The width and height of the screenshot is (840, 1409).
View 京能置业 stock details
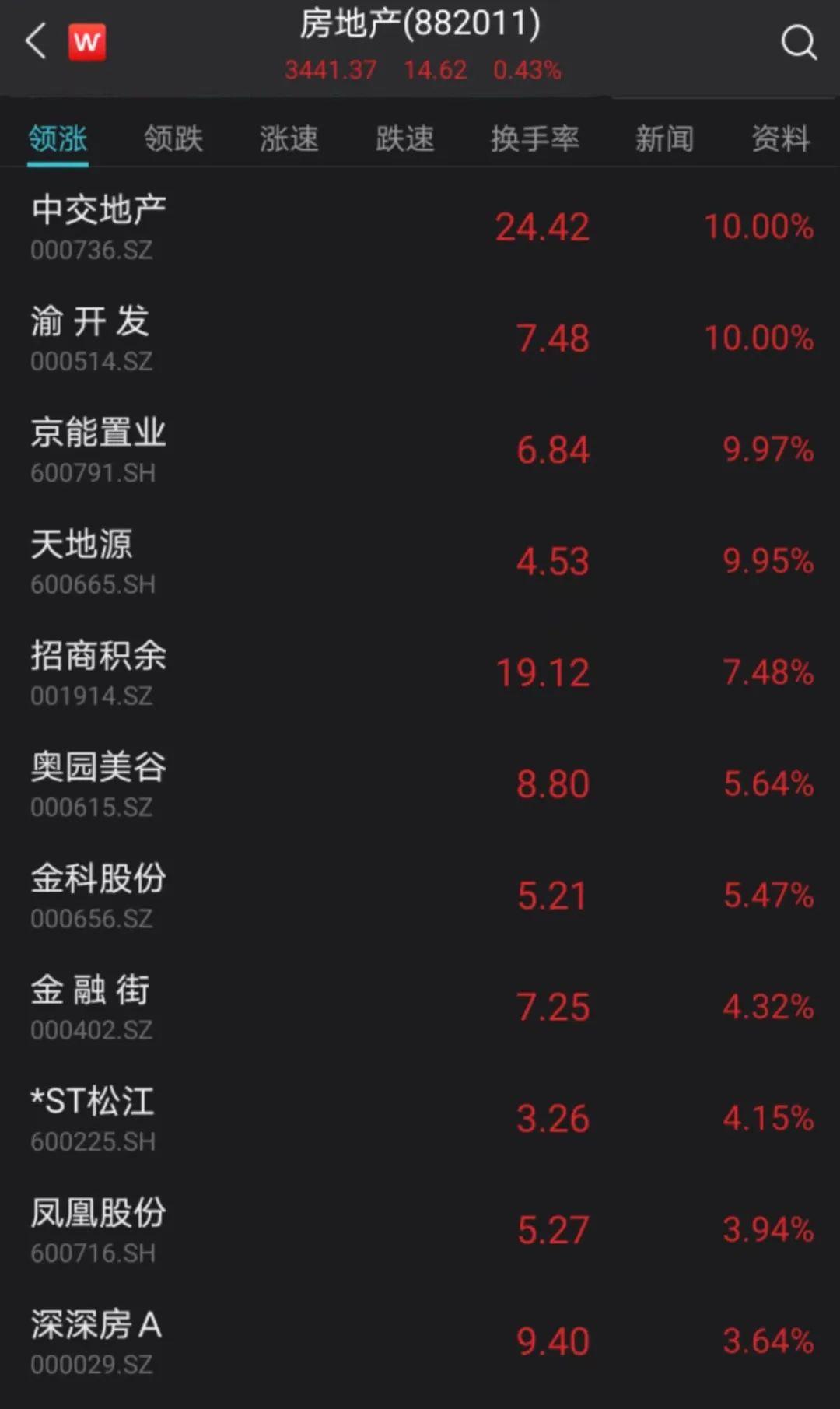coord(420,450)
